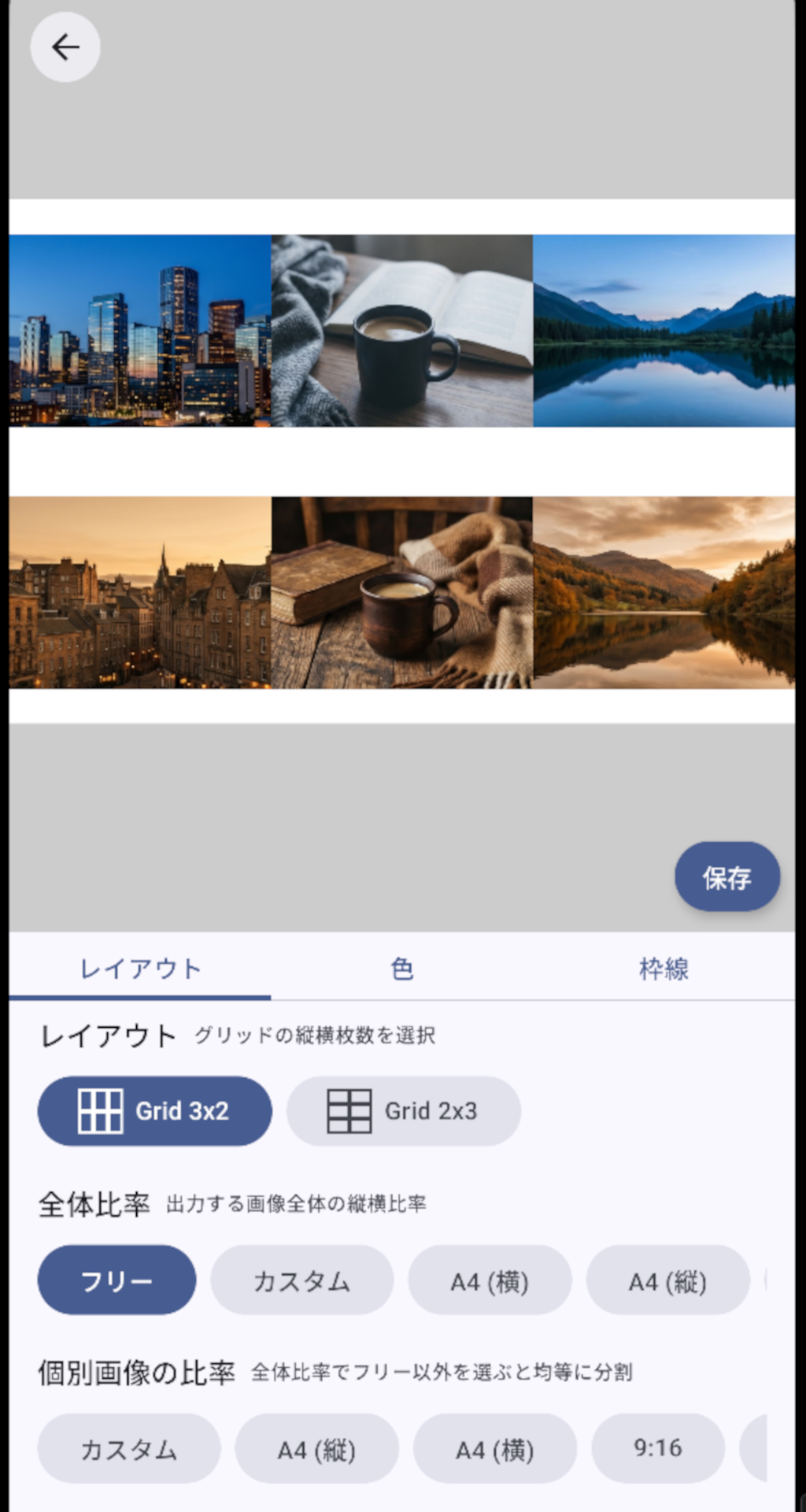Go back using the arrow icon

pos(65,47)
